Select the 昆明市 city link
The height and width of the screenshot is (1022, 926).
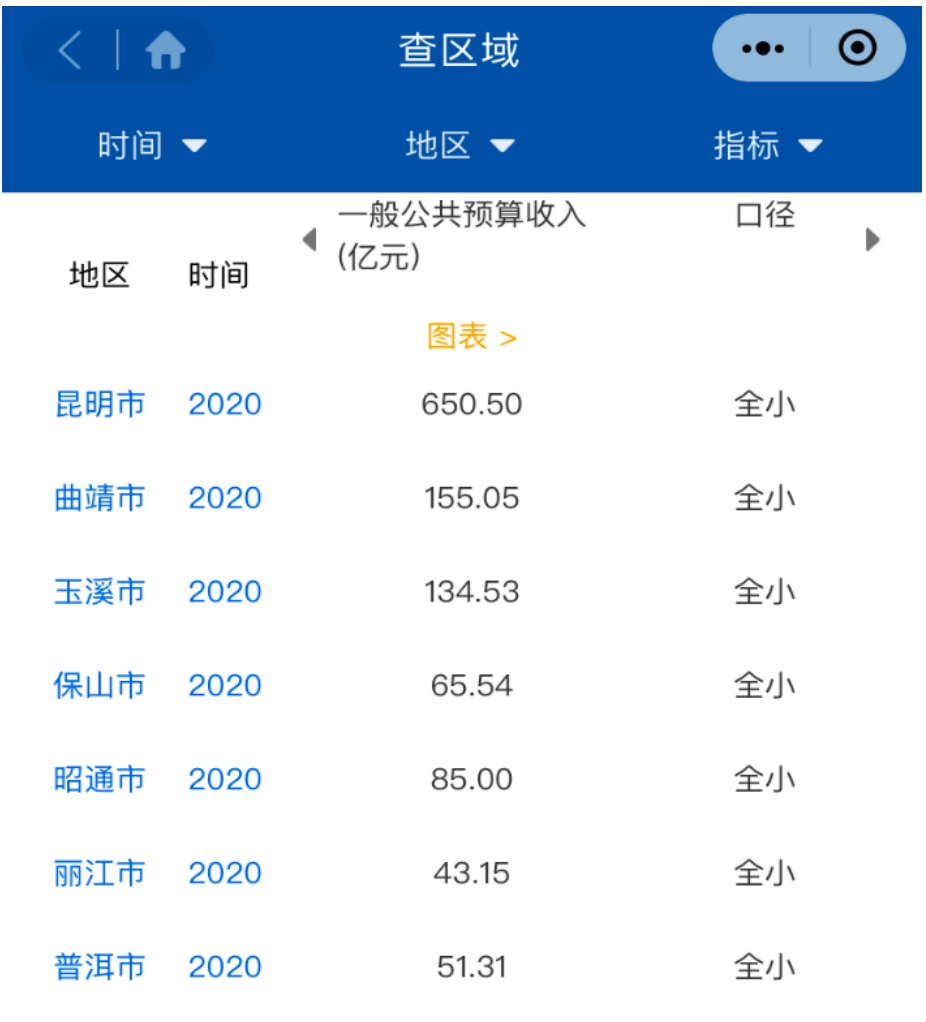point(100,404)
